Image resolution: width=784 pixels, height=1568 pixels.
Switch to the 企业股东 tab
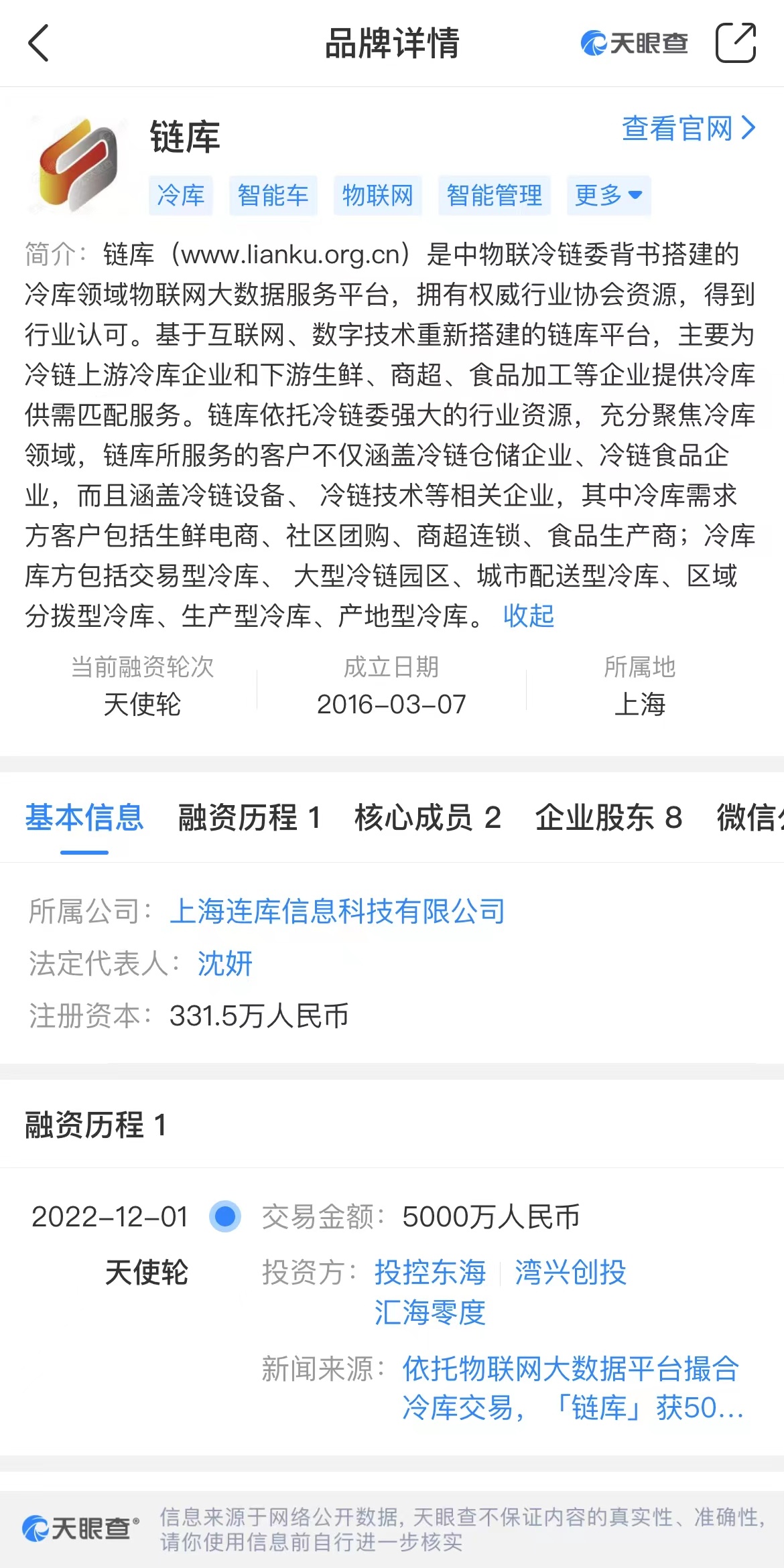click(x=608, y=818)
